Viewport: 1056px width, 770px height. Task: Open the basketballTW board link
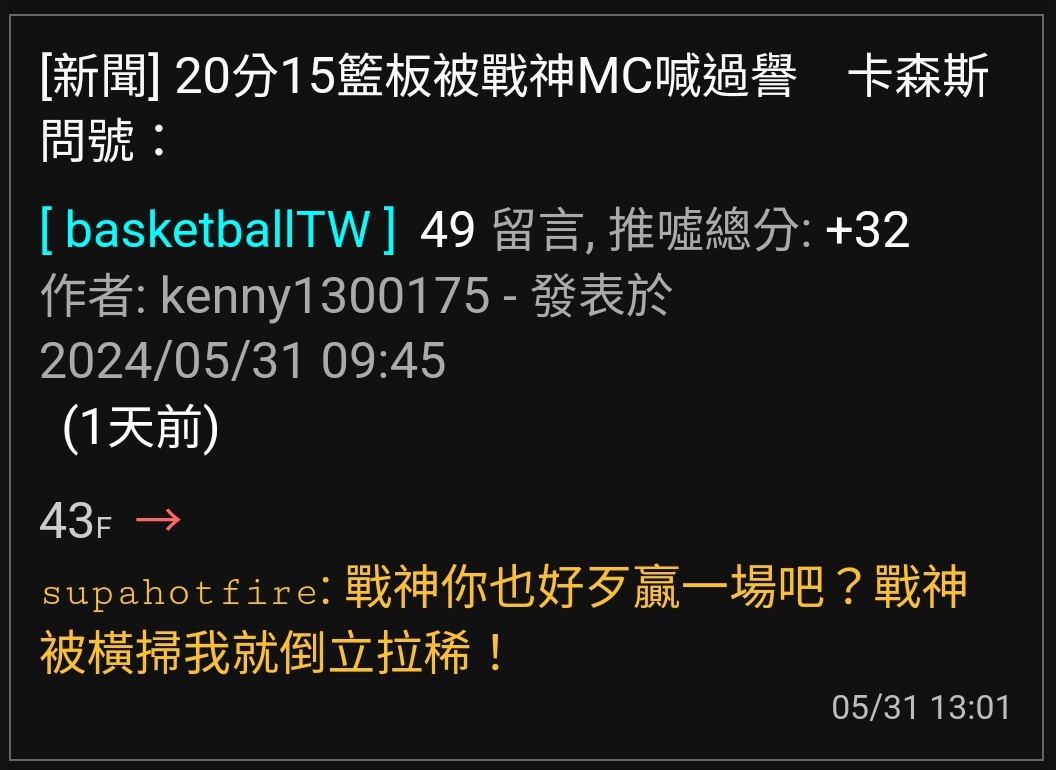pos(218,231)
